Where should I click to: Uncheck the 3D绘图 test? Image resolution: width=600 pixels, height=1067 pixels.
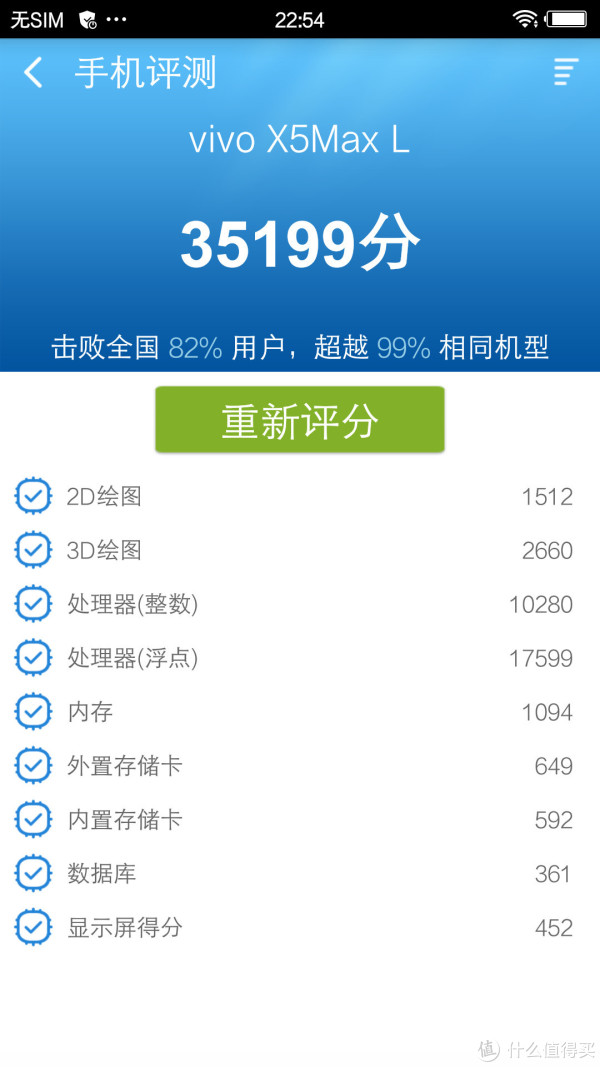[33, 550]
